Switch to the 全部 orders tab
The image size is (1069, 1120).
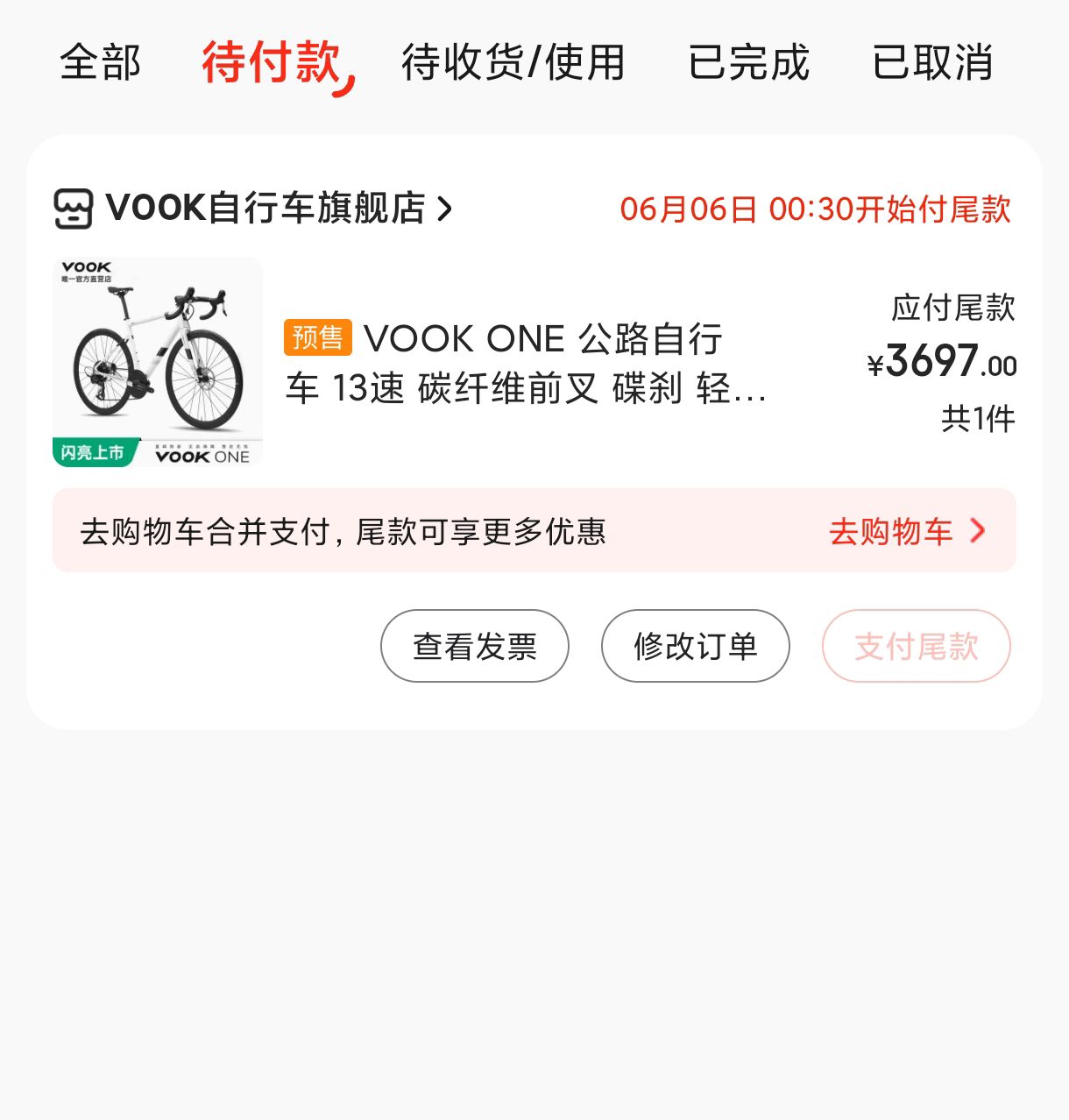[x=99, y=62]
